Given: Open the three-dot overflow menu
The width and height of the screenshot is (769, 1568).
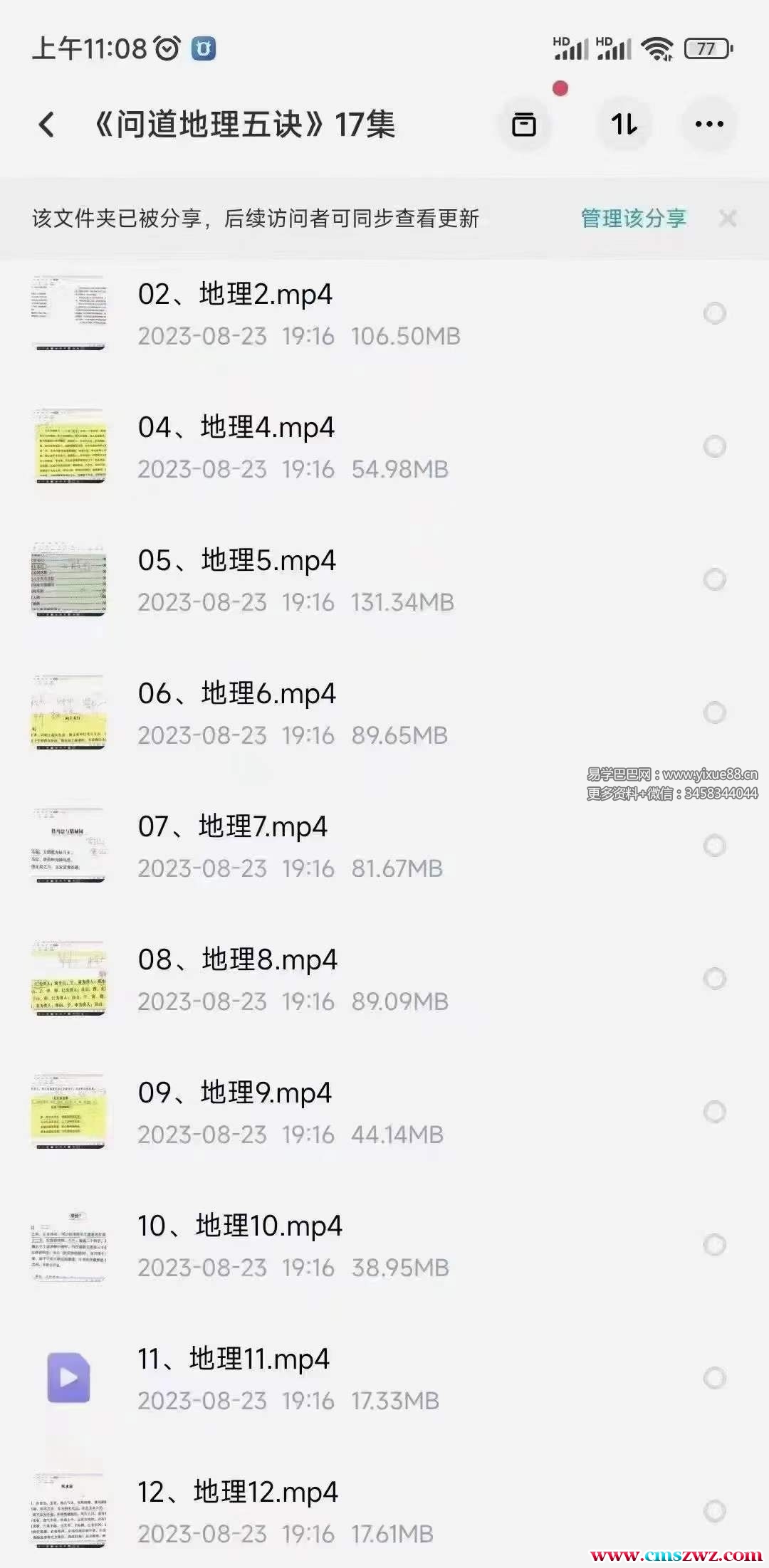Looking at the screenshot, I should (709, 125).
